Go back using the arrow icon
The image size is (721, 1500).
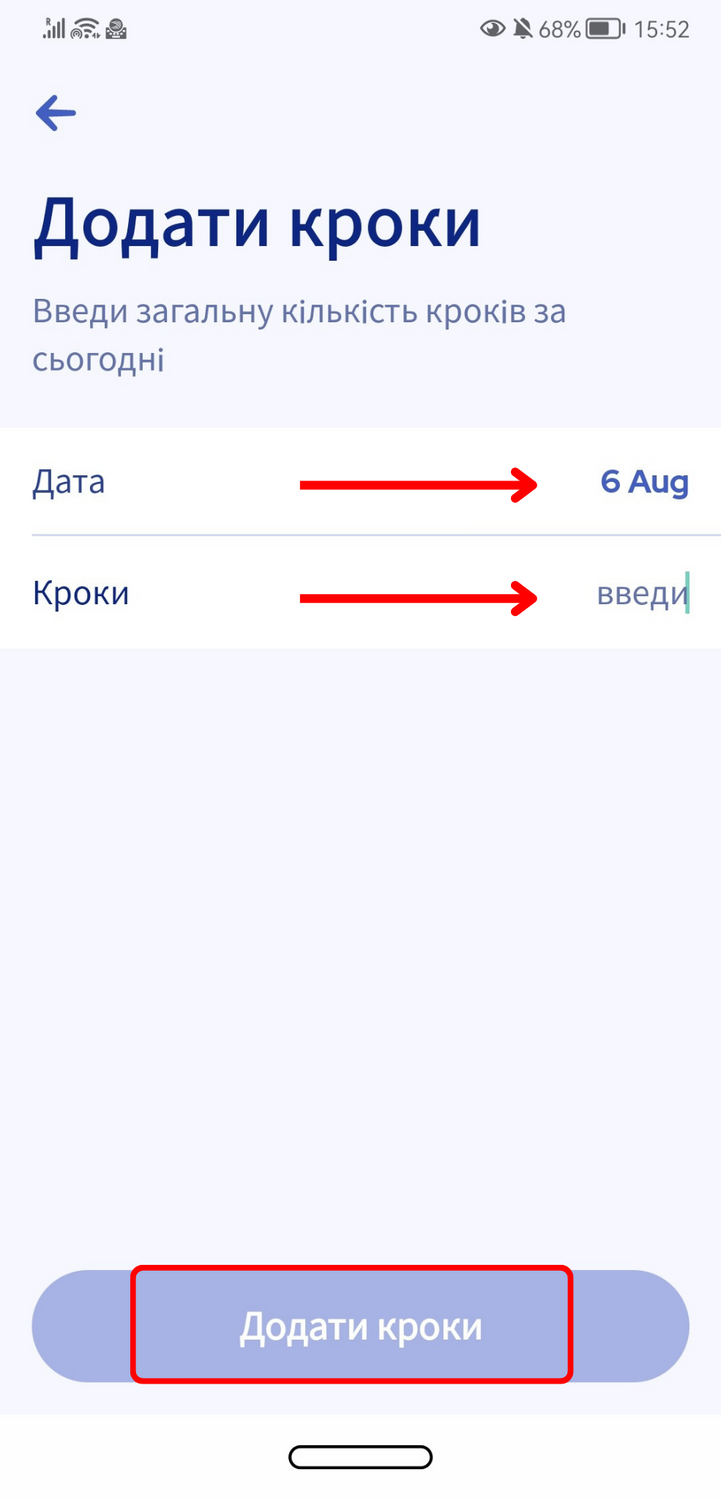(56, 113)
